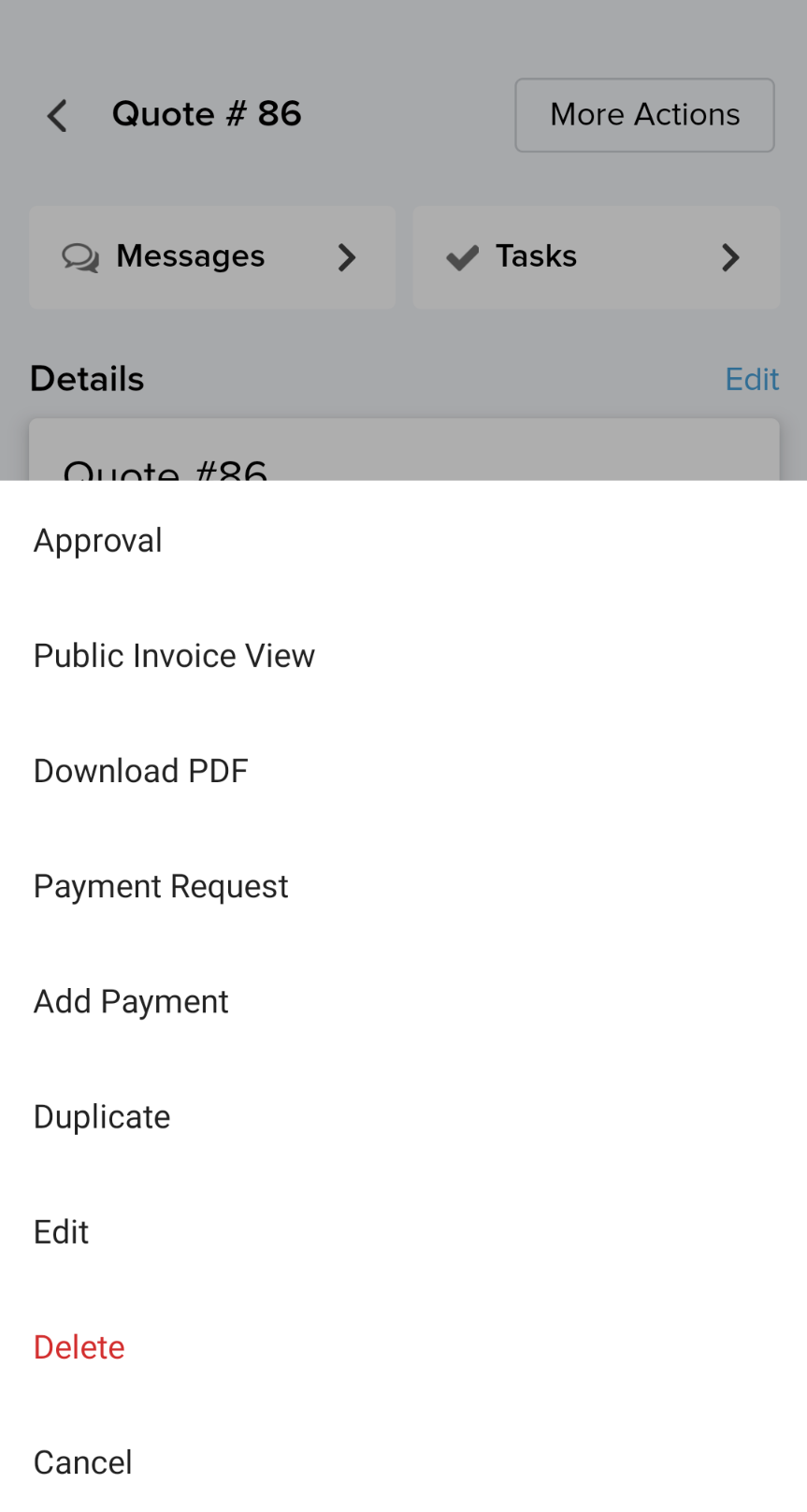Image resolution: width=807 pixels, height=1512 pixels.
Task: Open Public Invoice View
Action: [x=403, y=655]
